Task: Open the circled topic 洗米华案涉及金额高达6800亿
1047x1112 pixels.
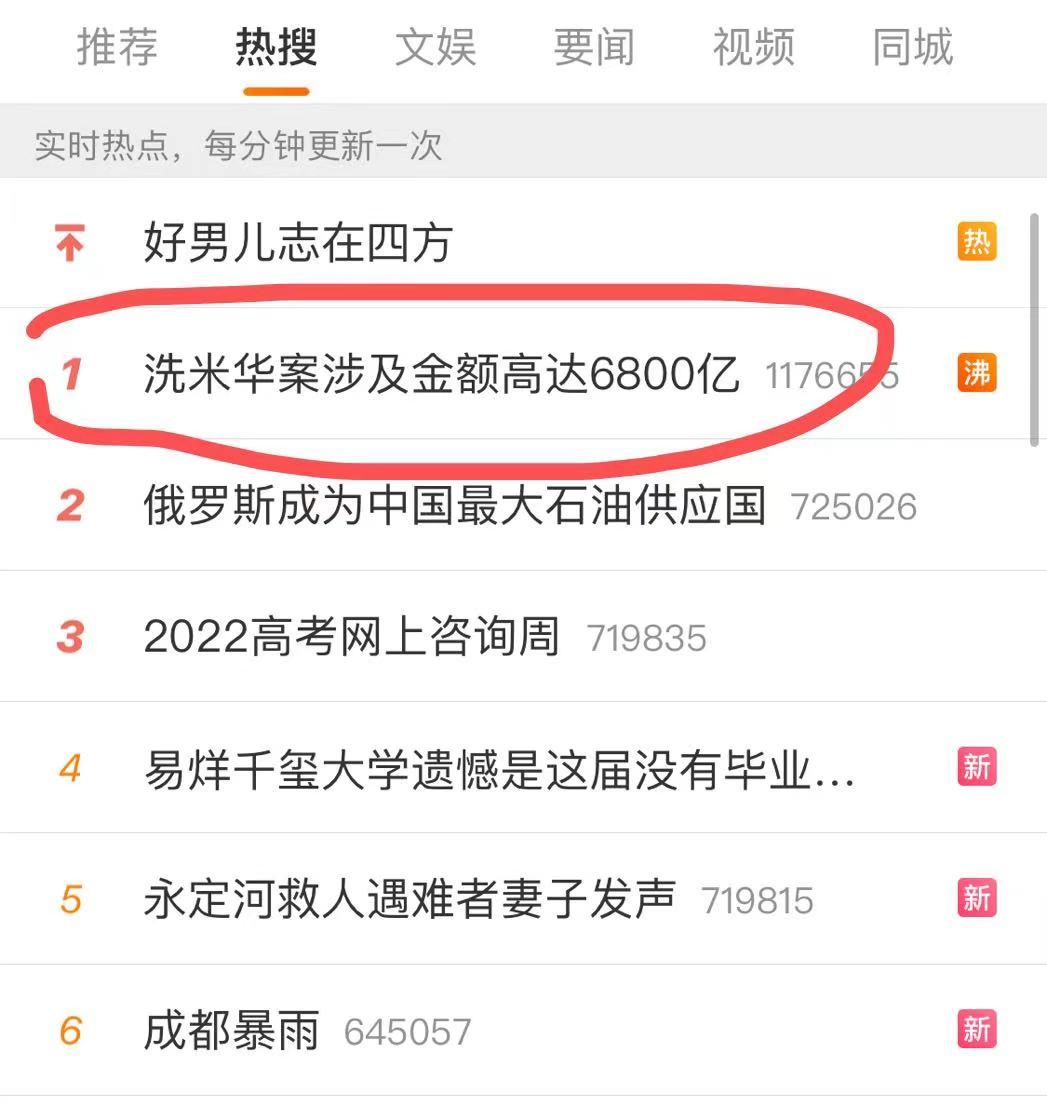Action: point(440,374)
